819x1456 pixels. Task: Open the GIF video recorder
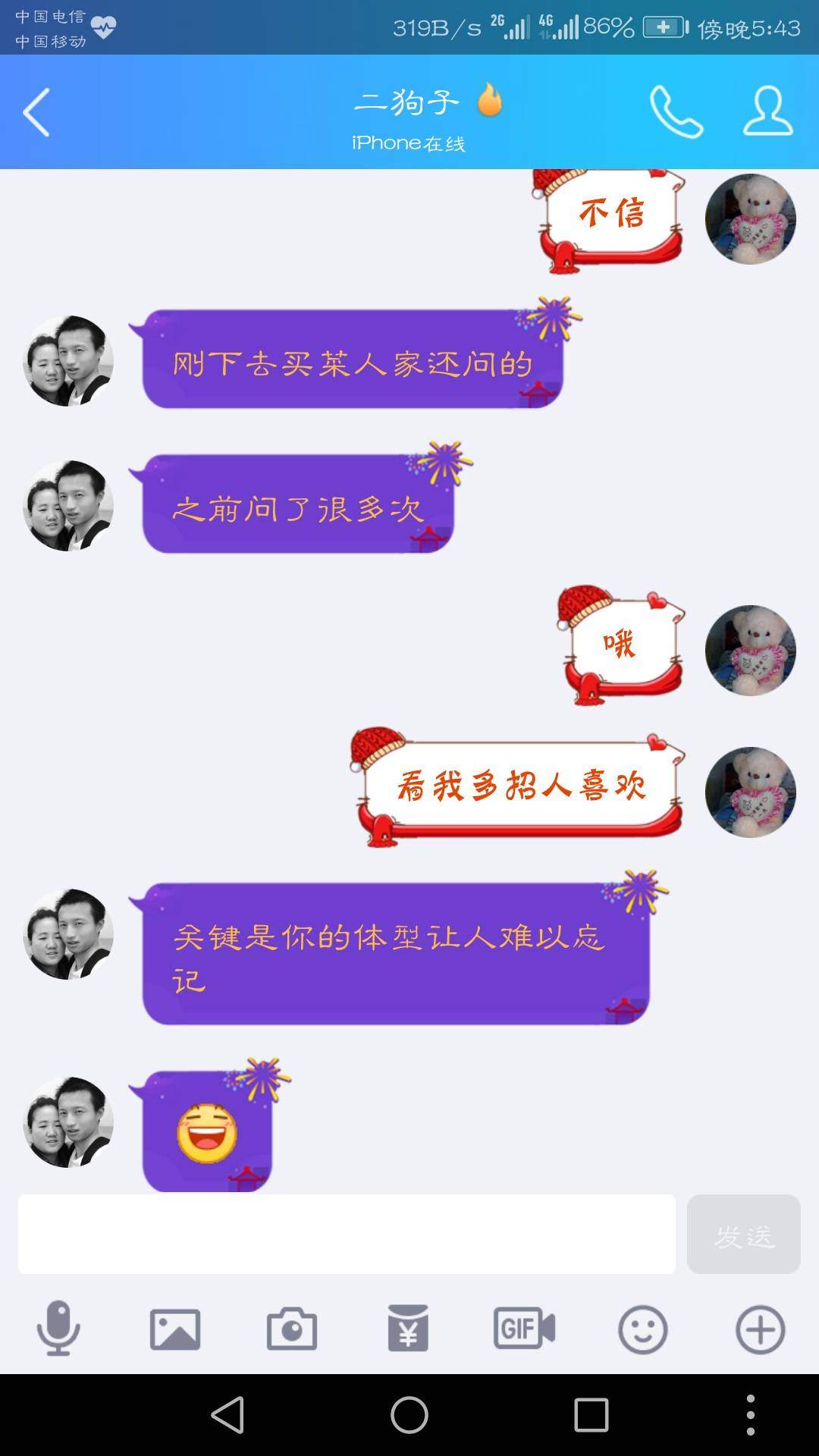point(525,1329)
